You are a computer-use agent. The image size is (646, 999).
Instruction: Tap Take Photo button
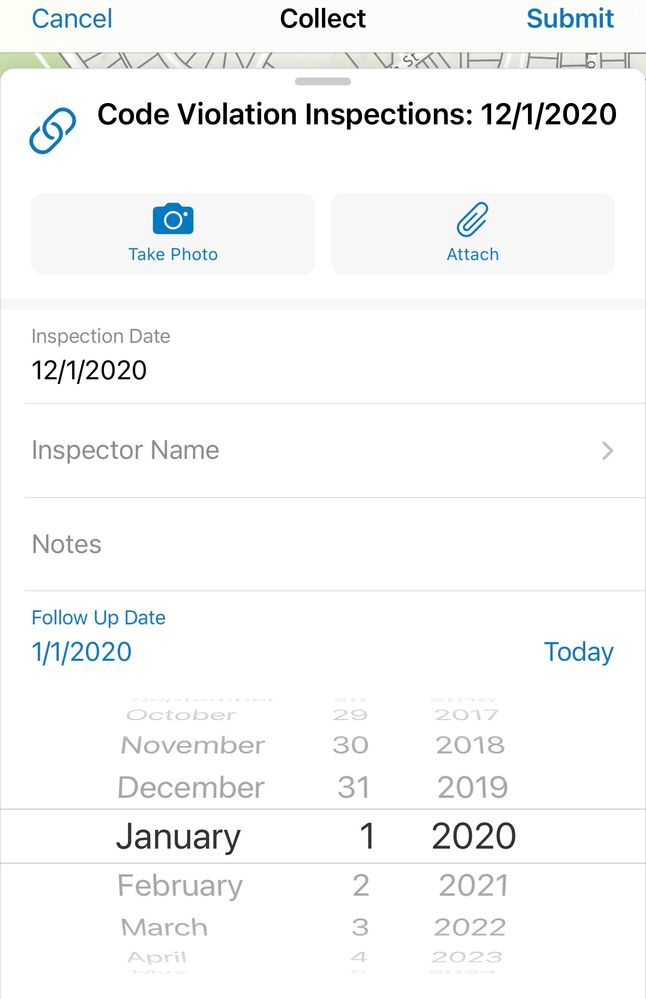click(x=173, y=234)
